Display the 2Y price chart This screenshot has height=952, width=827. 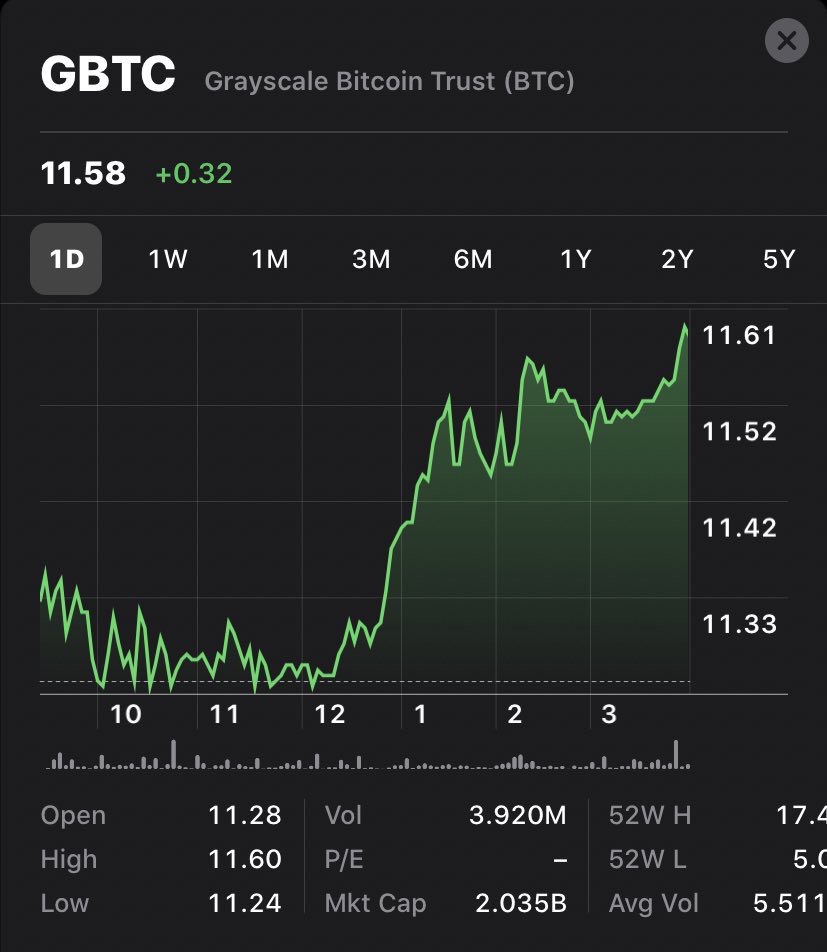[x=677, y=259]
